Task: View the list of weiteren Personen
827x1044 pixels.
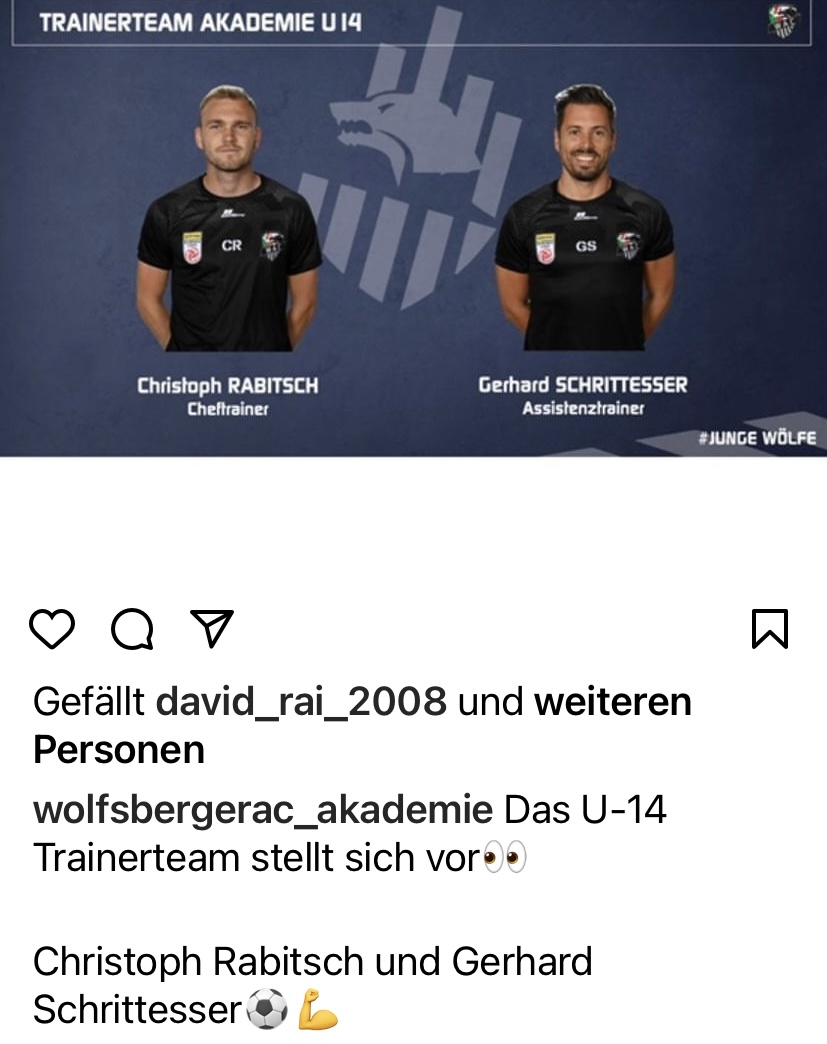Action: click(x=612, y=702)
